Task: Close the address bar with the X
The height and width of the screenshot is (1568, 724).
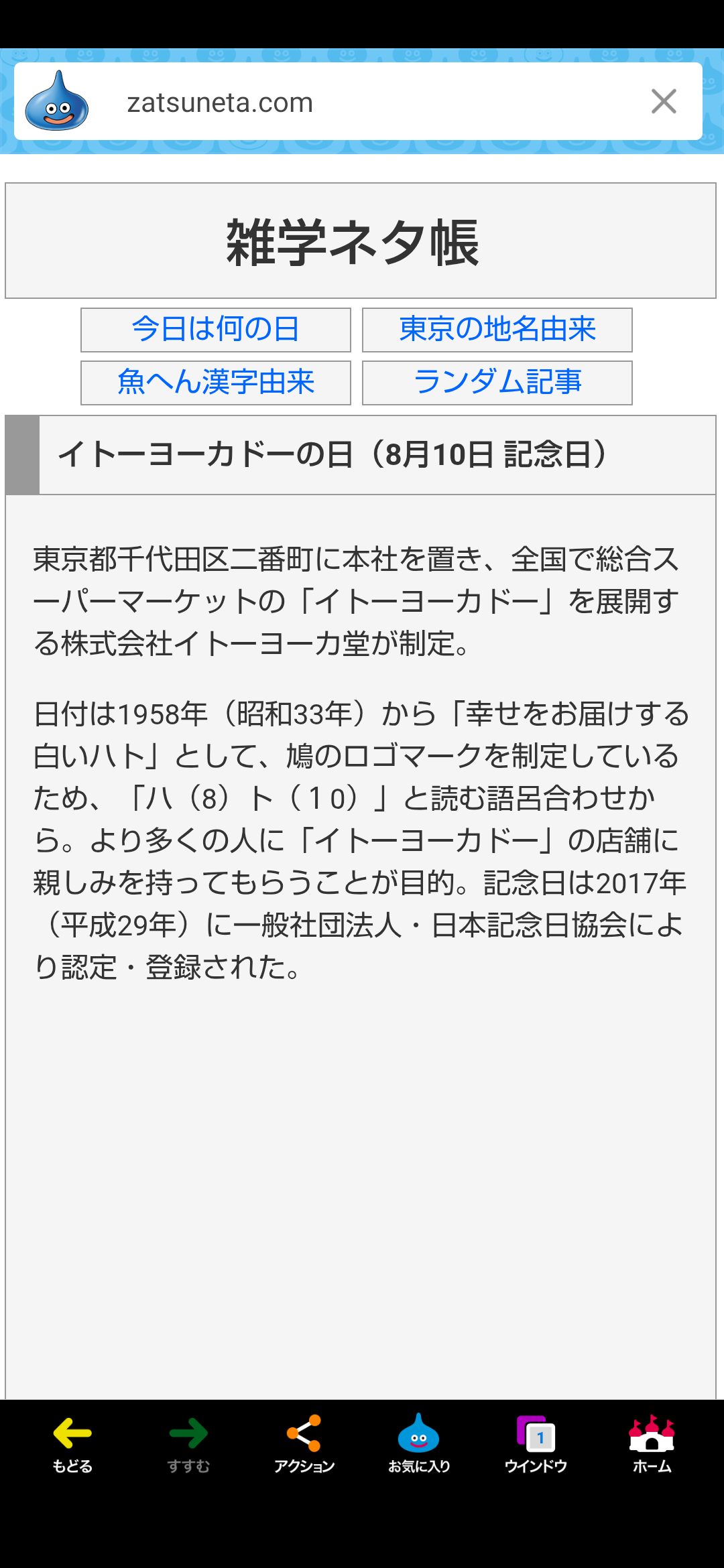Action: tap(664, 102)
